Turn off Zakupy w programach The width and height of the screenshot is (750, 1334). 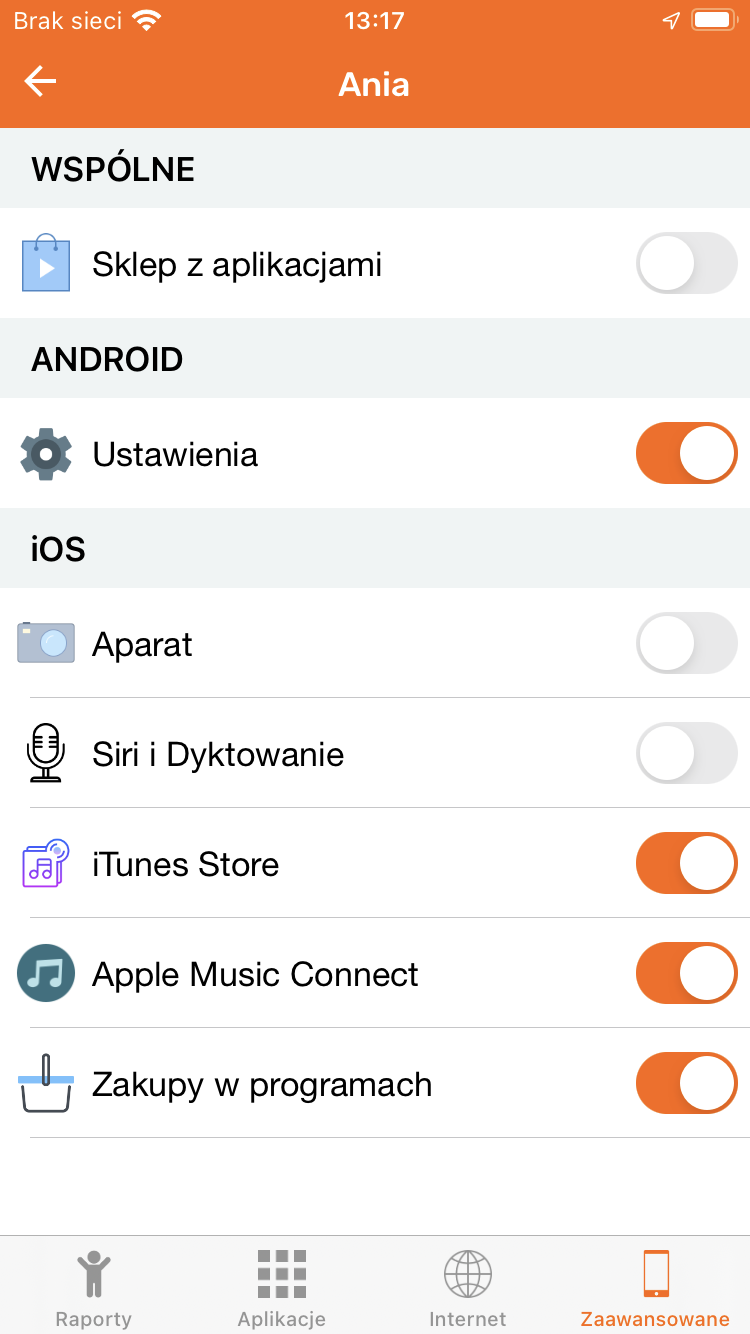point(687,1083)
